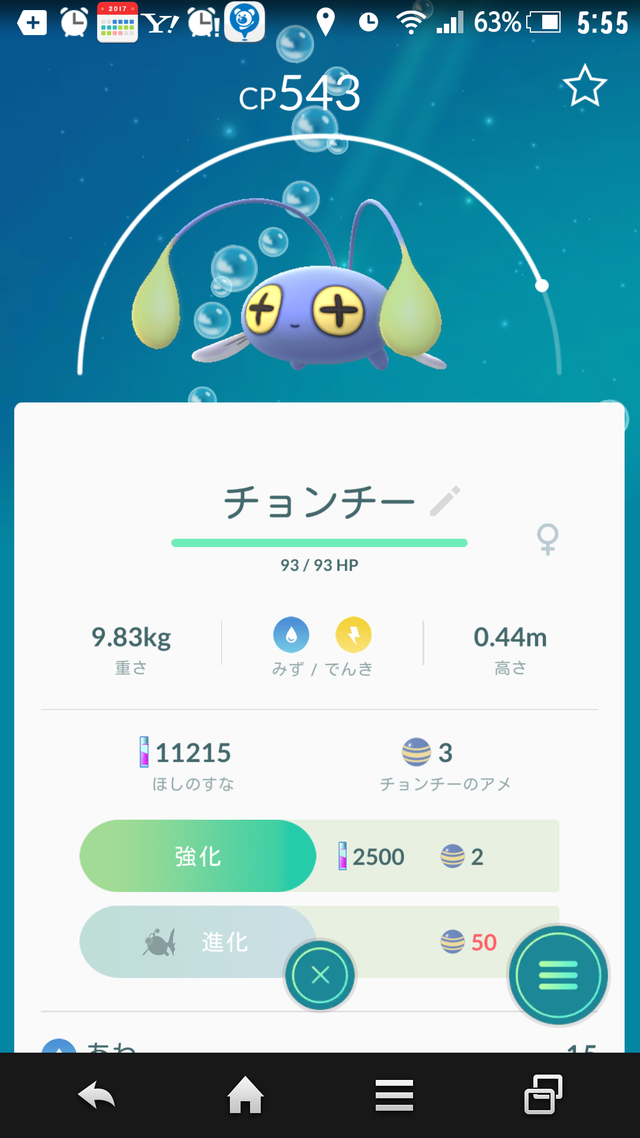Tap the 進化 evolve button

[198, 942]
